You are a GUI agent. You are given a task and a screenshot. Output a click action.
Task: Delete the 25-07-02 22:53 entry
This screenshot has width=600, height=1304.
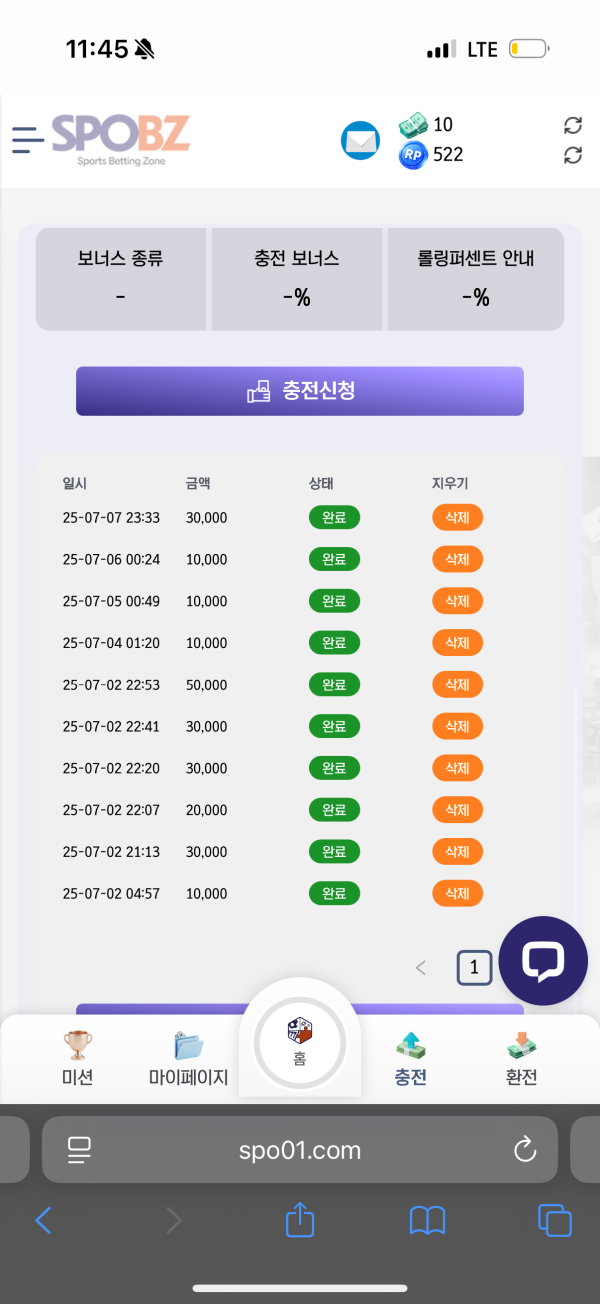click(x=457, y=685)
